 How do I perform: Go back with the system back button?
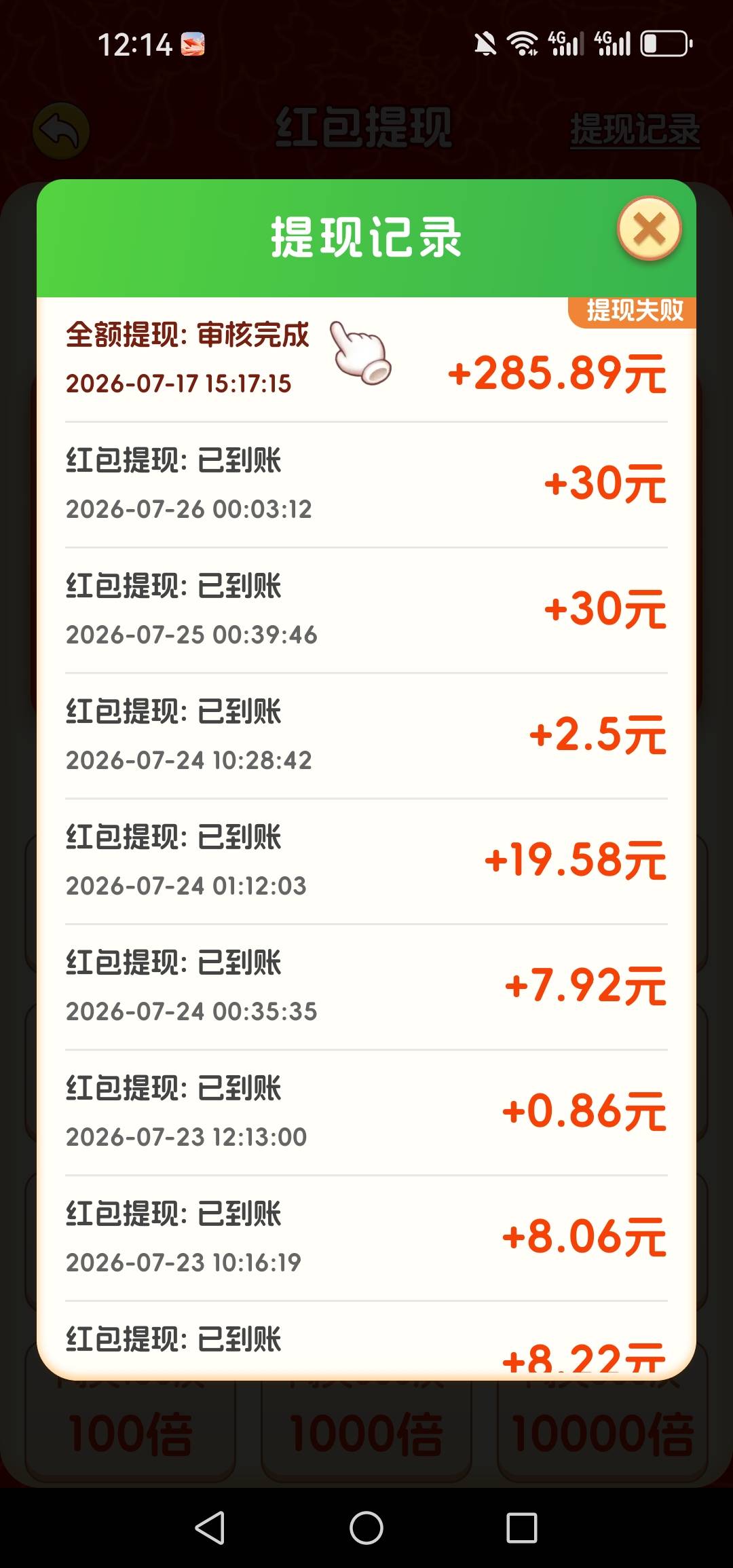pyautogui.click(x=210, y=1528)
